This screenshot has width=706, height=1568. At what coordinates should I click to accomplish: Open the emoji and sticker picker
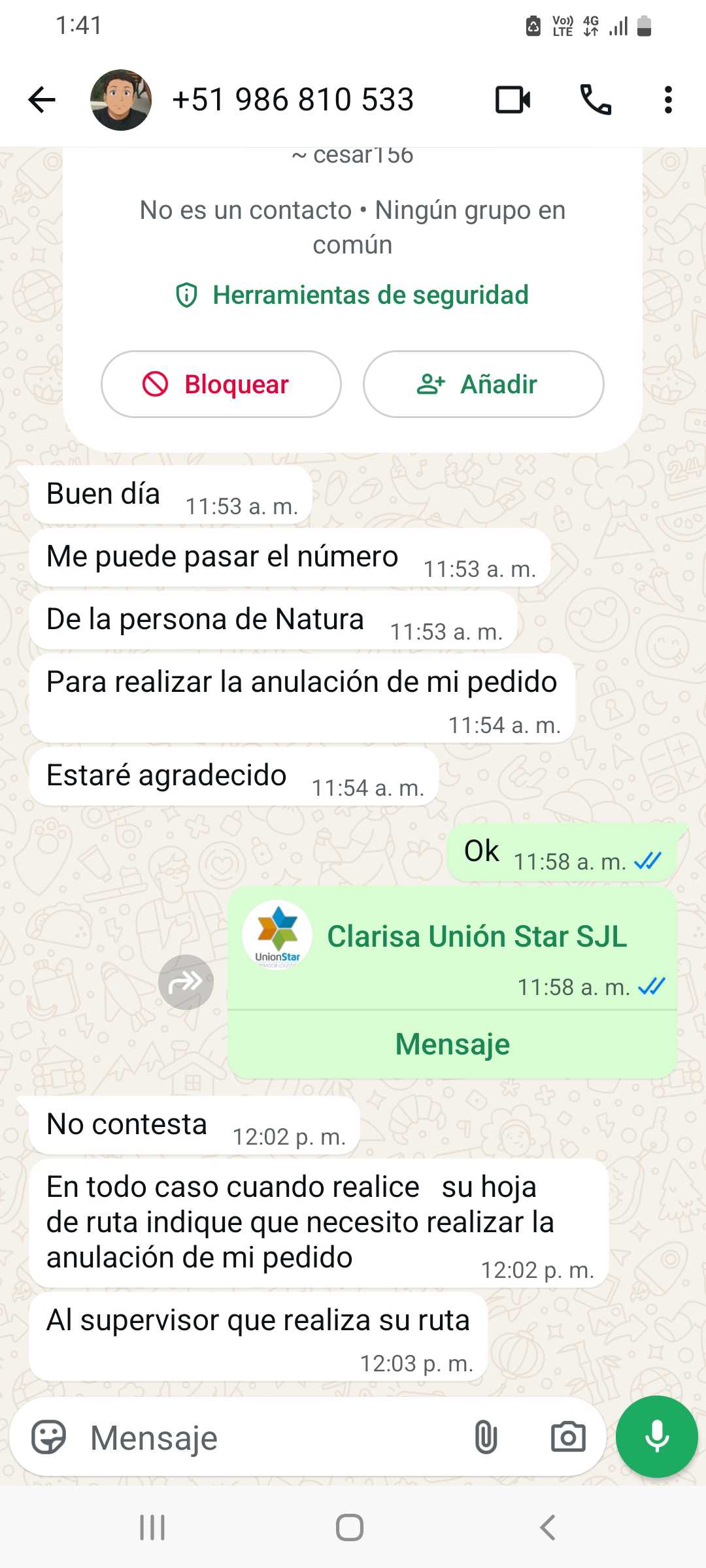49,1437
